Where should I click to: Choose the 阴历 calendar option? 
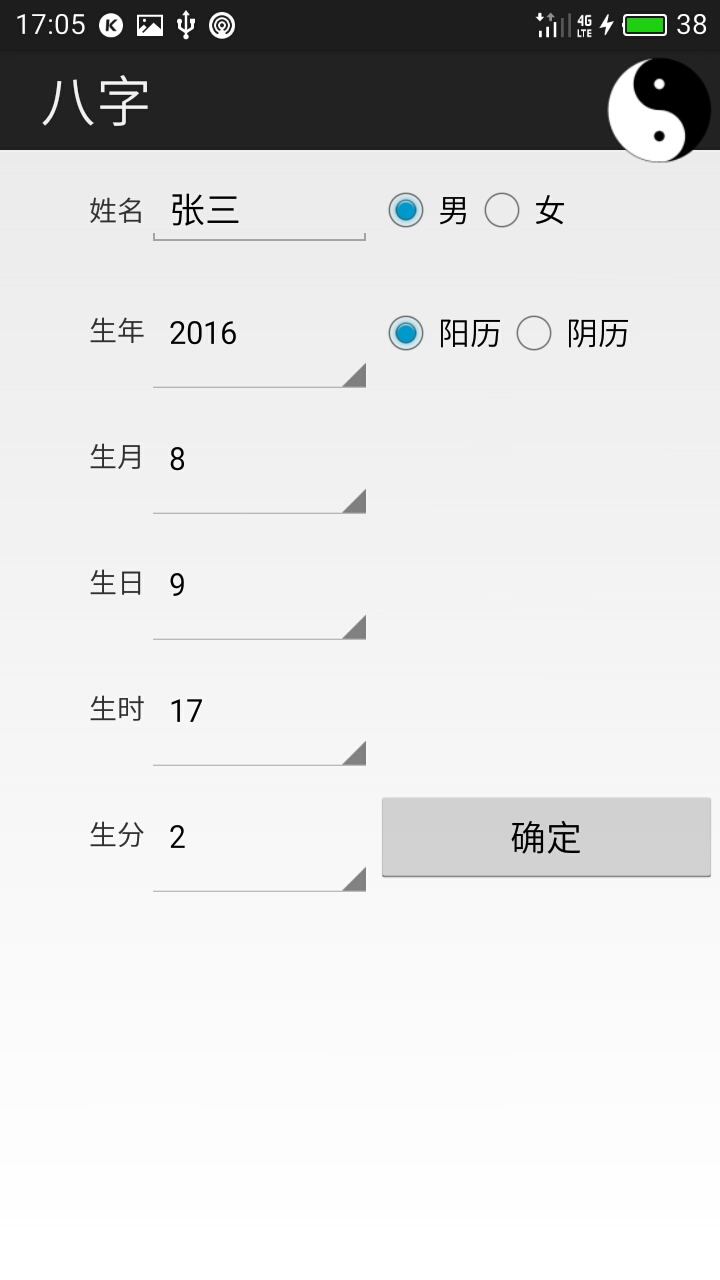click(x=534, y=333)
